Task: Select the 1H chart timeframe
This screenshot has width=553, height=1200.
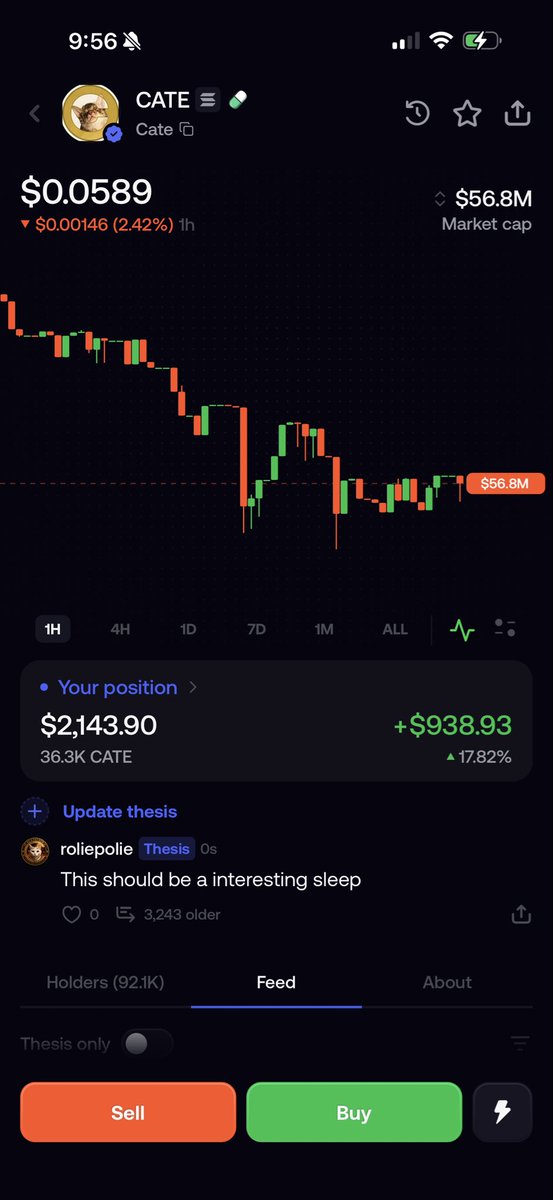Action: click(x=52, y=629)
